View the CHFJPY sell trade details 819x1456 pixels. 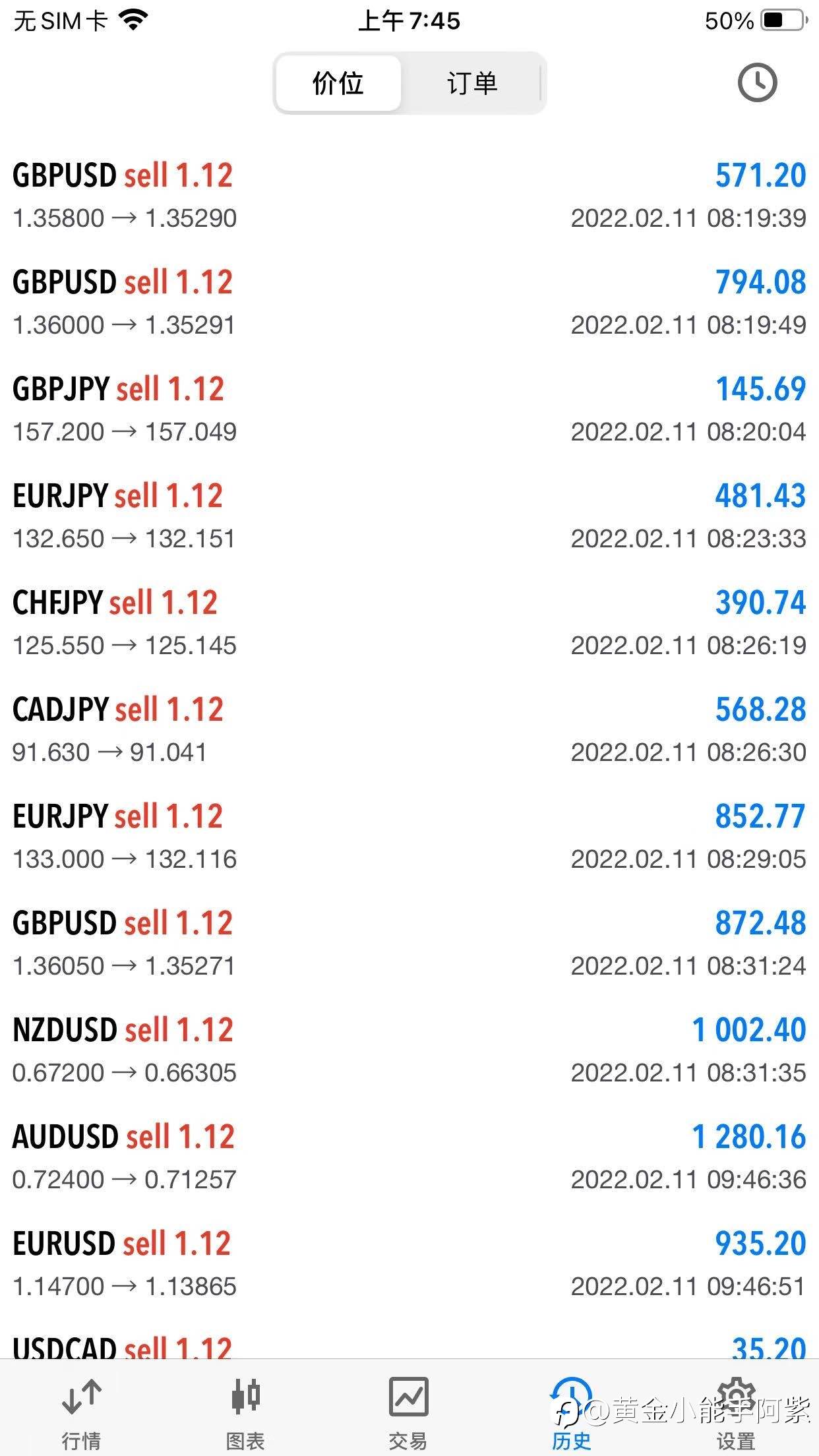pyautogui.click(x=409, y=623)
